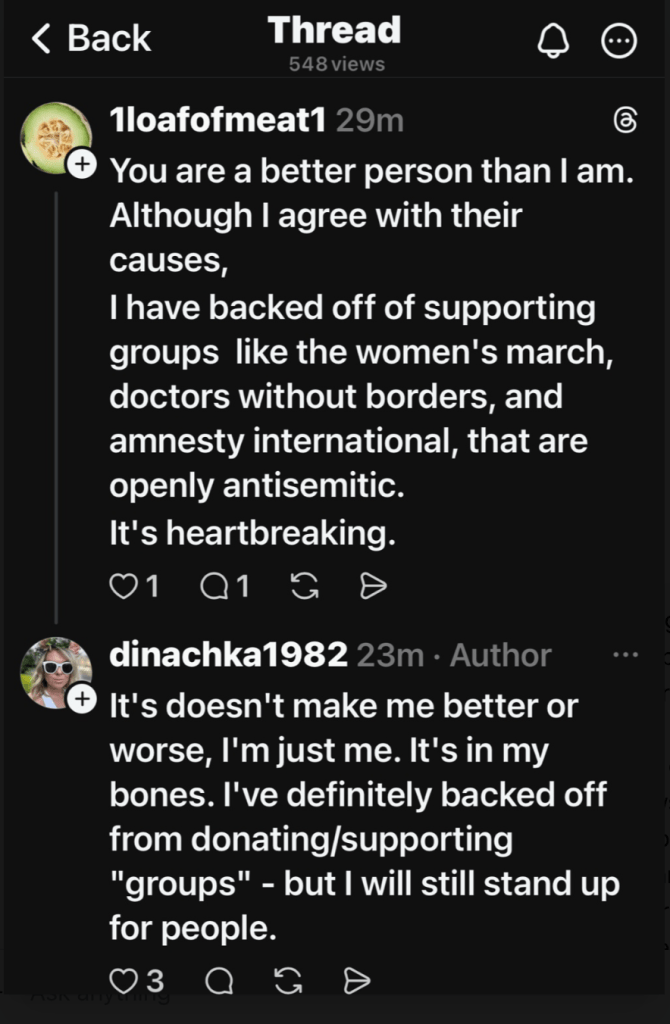
Task: Open the thread options menu
Action: [619, 40]
